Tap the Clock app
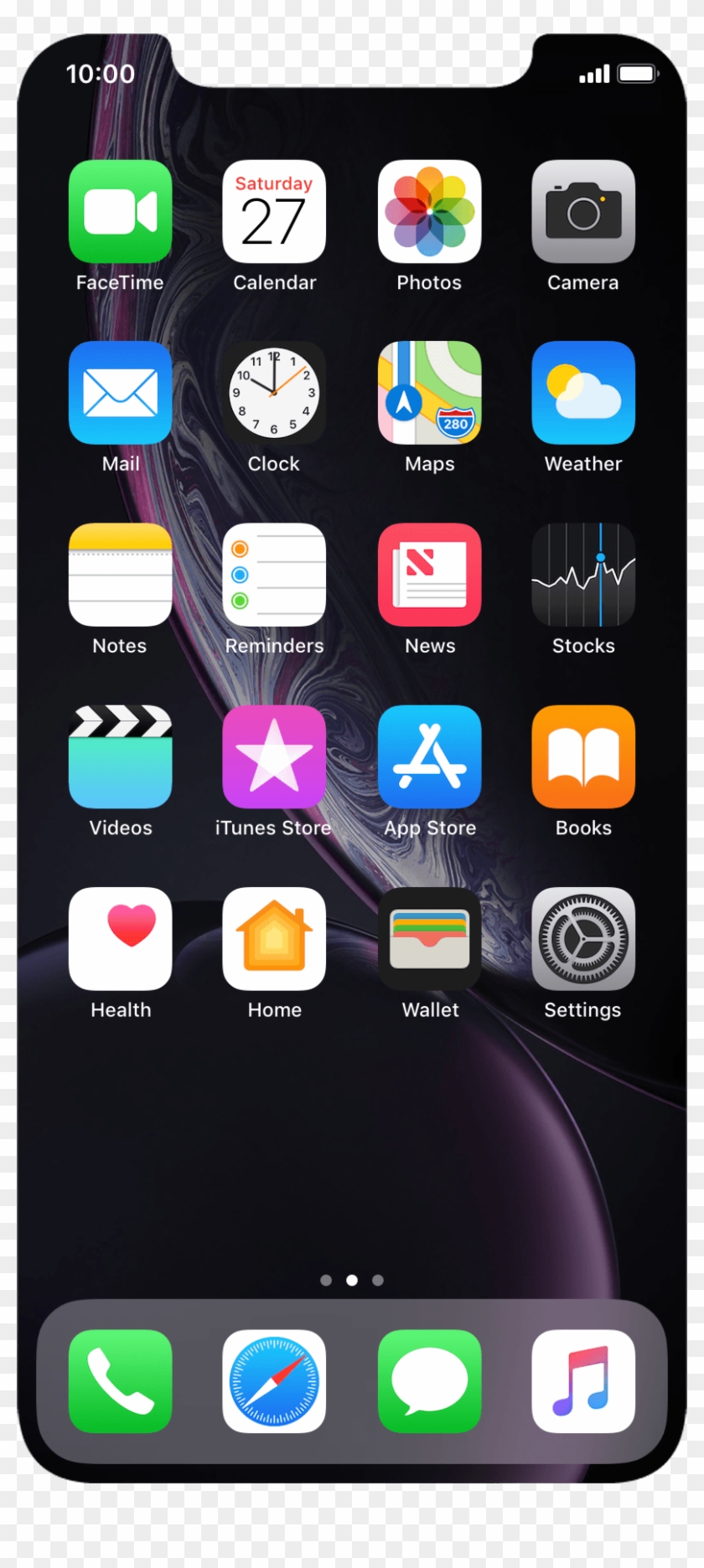 click(274, 392)
